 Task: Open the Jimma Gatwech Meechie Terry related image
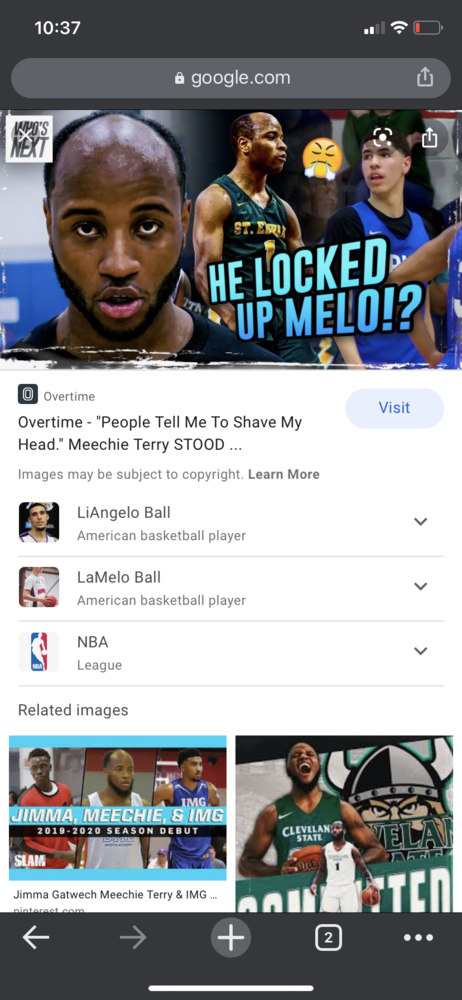coord(117,823)
